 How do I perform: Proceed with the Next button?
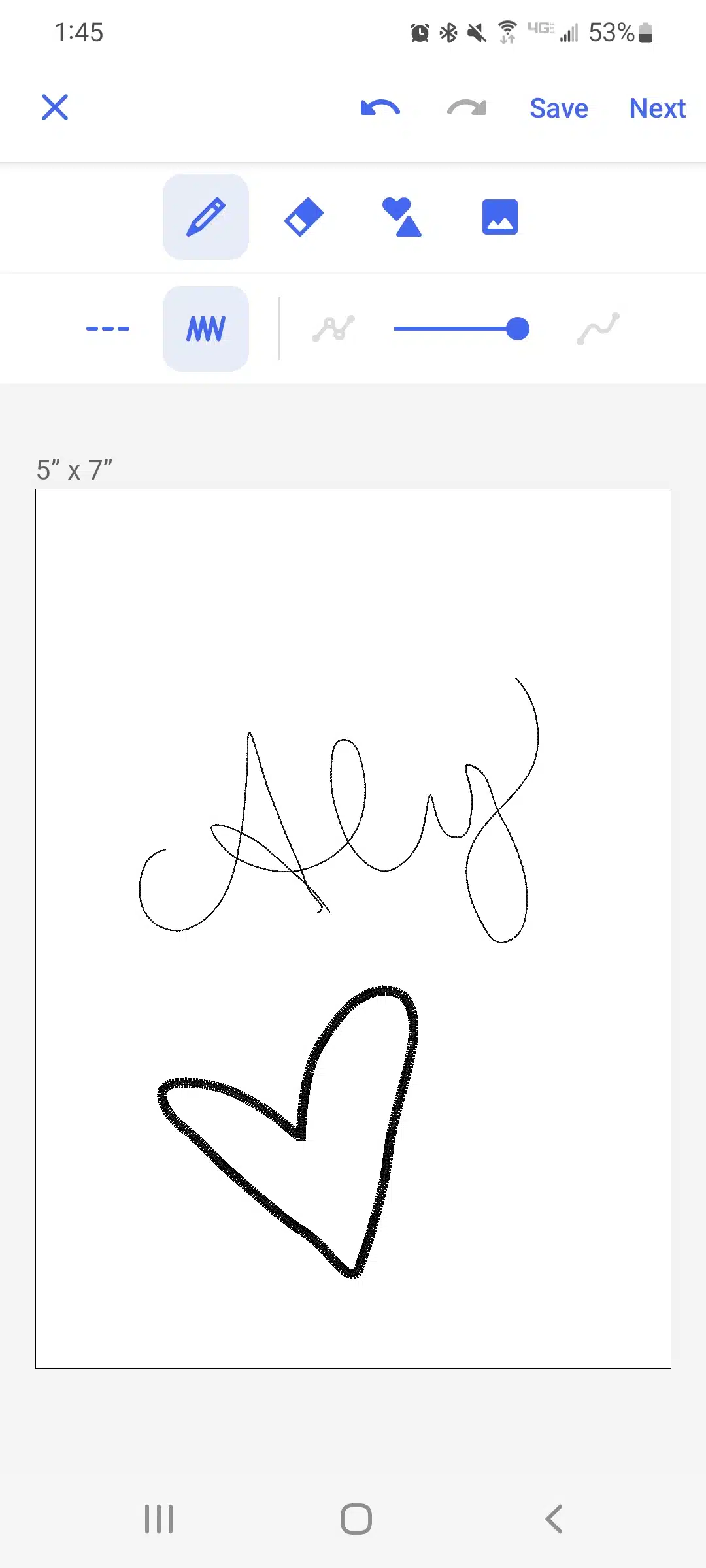pos(657,108)
